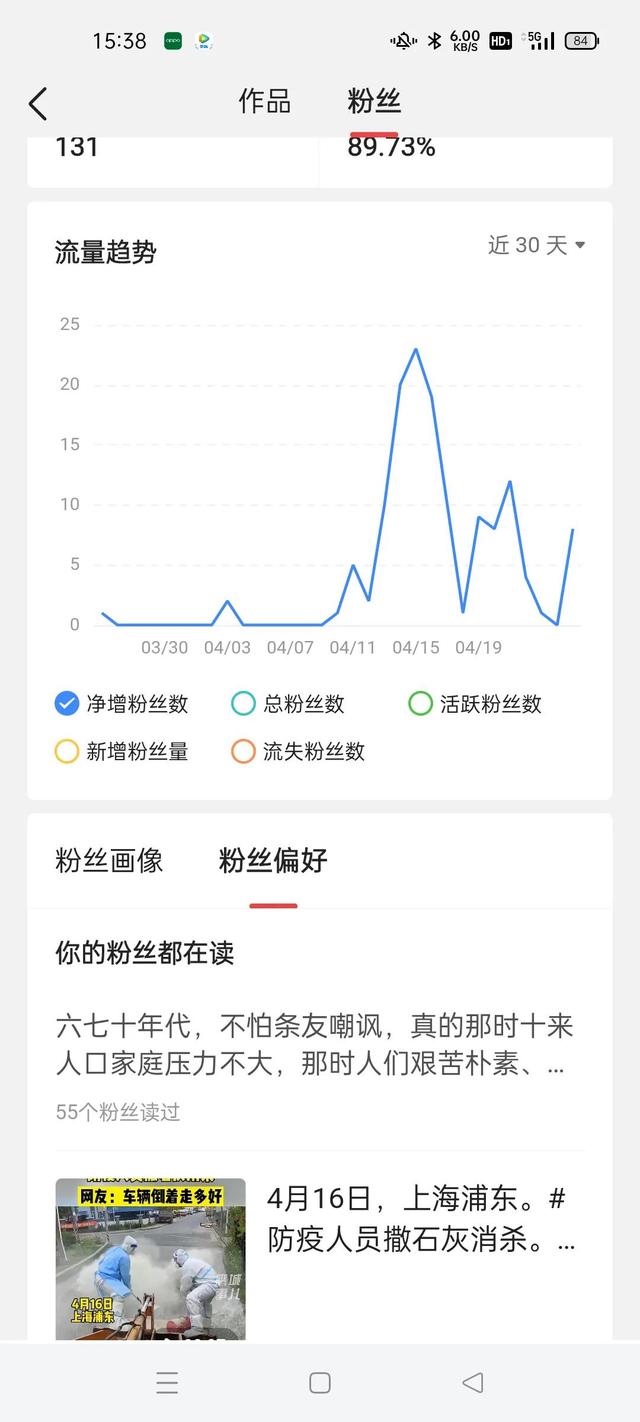
Task: Turn on the 新增粉丝量 series
Action: click(x=67, y=752)
